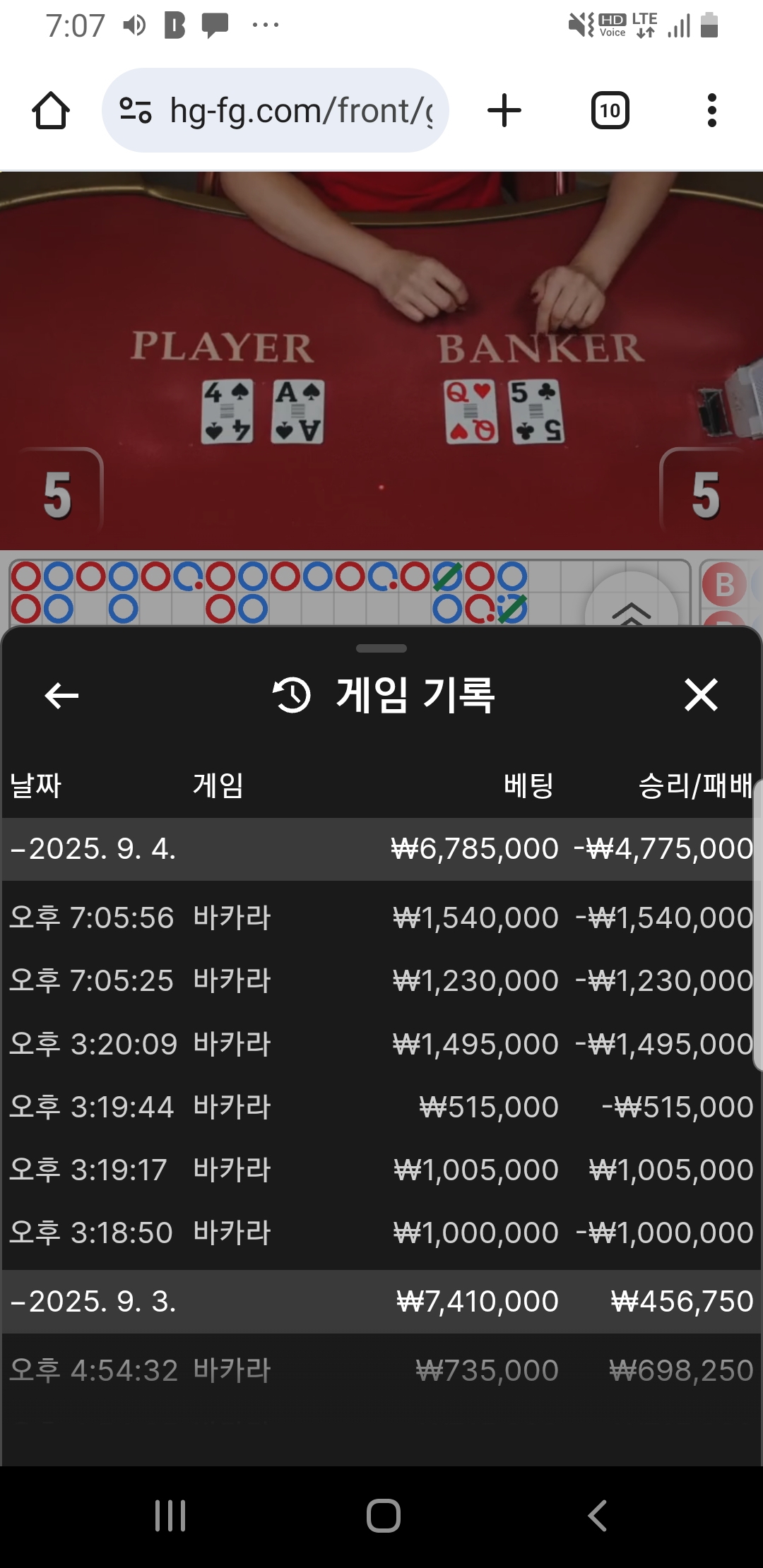Open the browser overflow menu
The width and height of the screenshot is (763, 1568).
tap(711, 111)
